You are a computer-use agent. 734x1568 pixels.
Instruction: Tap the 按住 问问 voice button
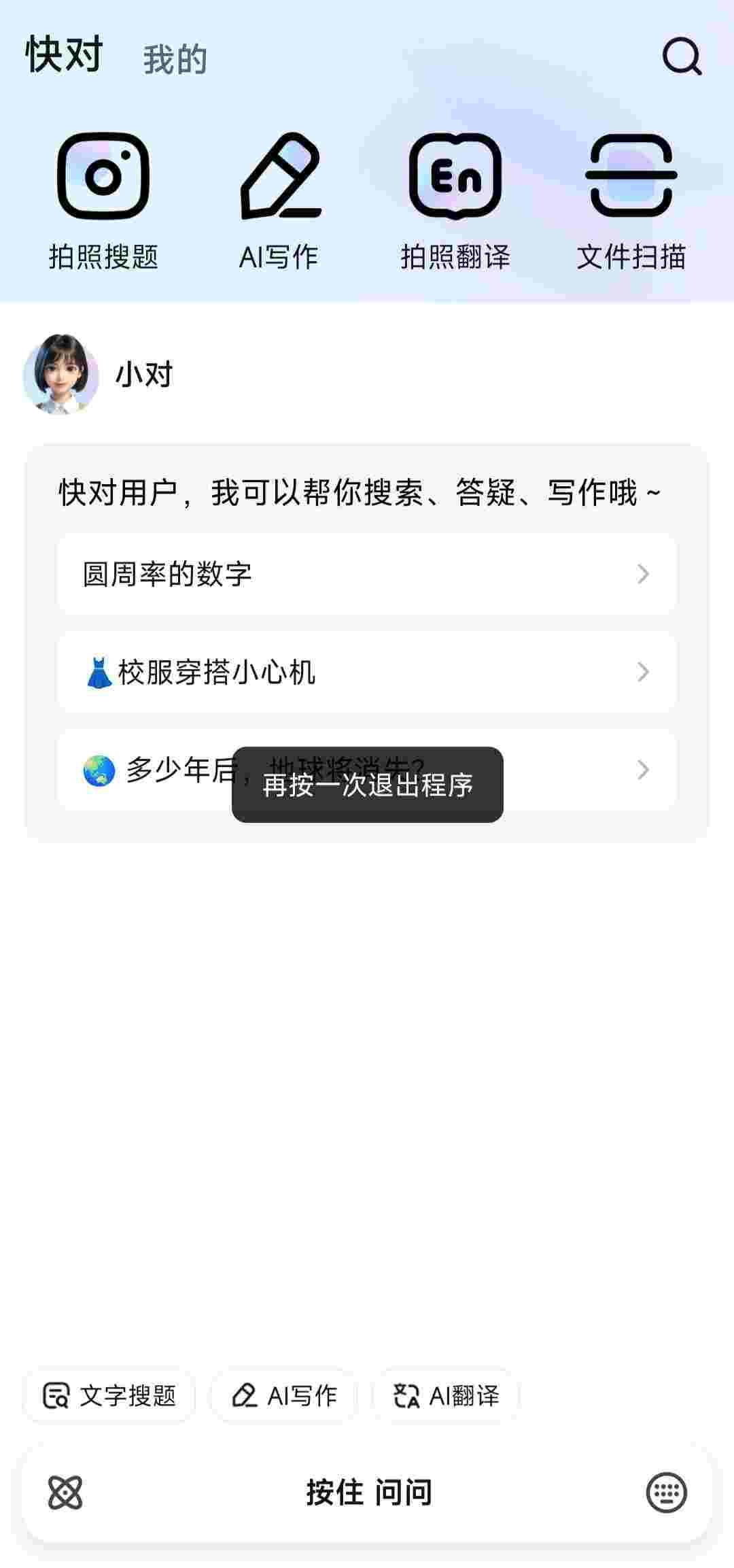point(368,1493)
